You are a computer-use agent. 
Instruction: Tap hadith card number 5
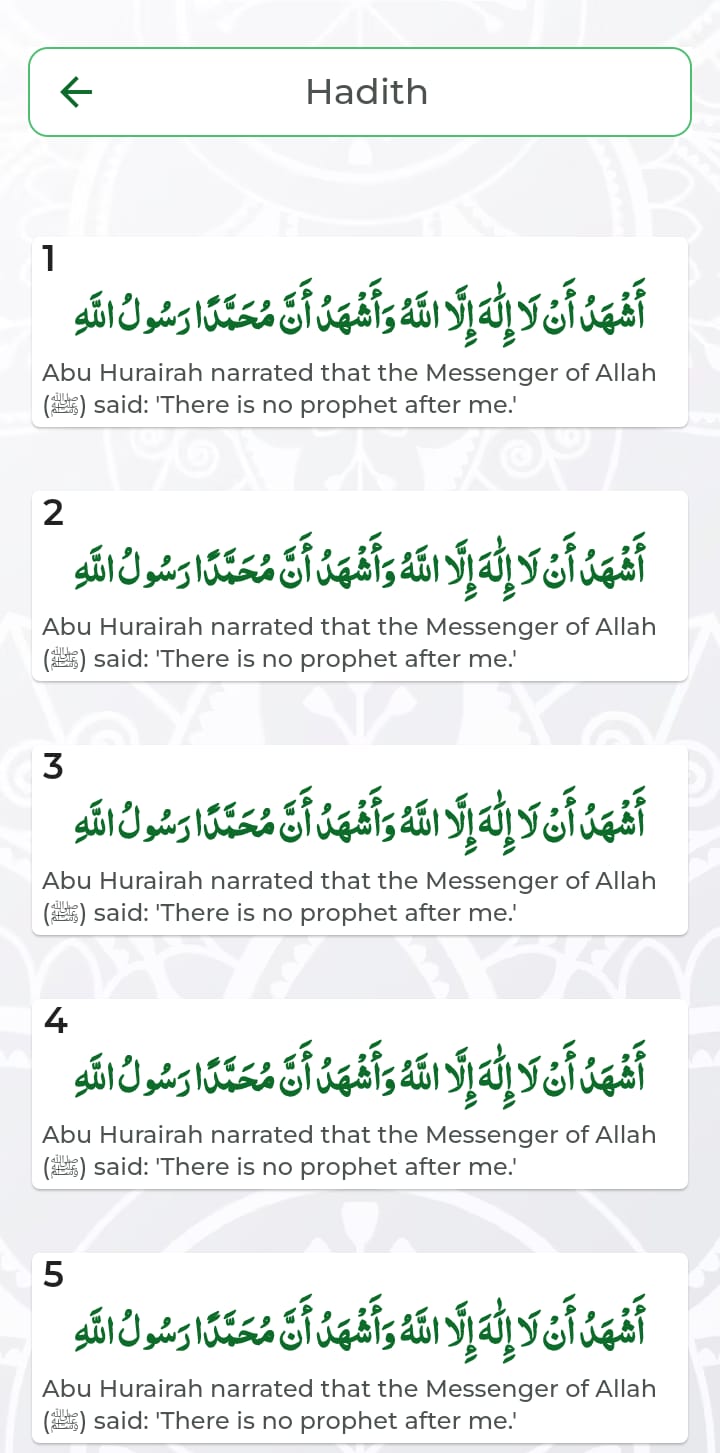pyautogui.click(x=360, y=1348)
